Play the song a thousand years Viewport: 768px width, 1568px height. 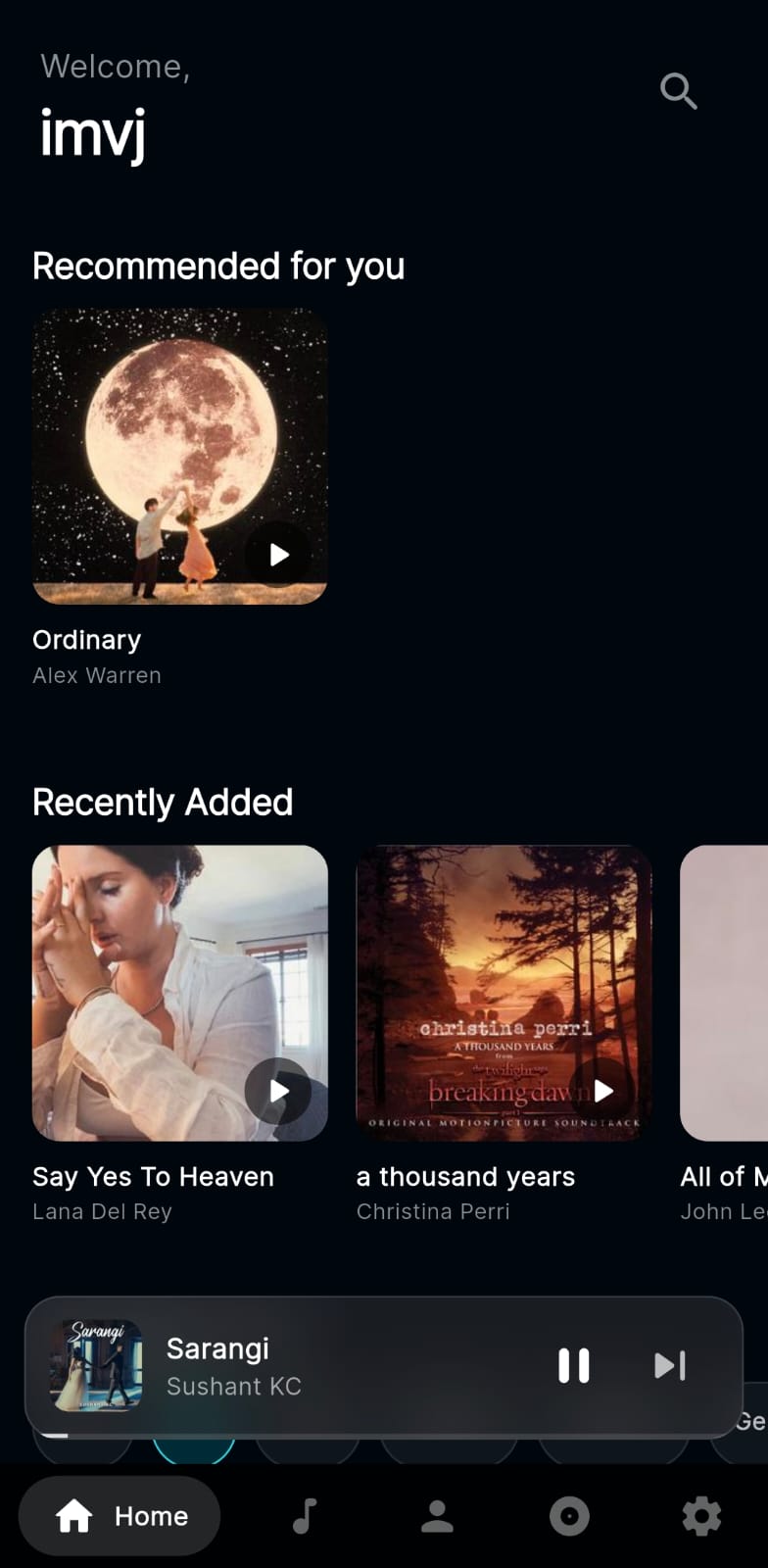tap(601, 1091)
